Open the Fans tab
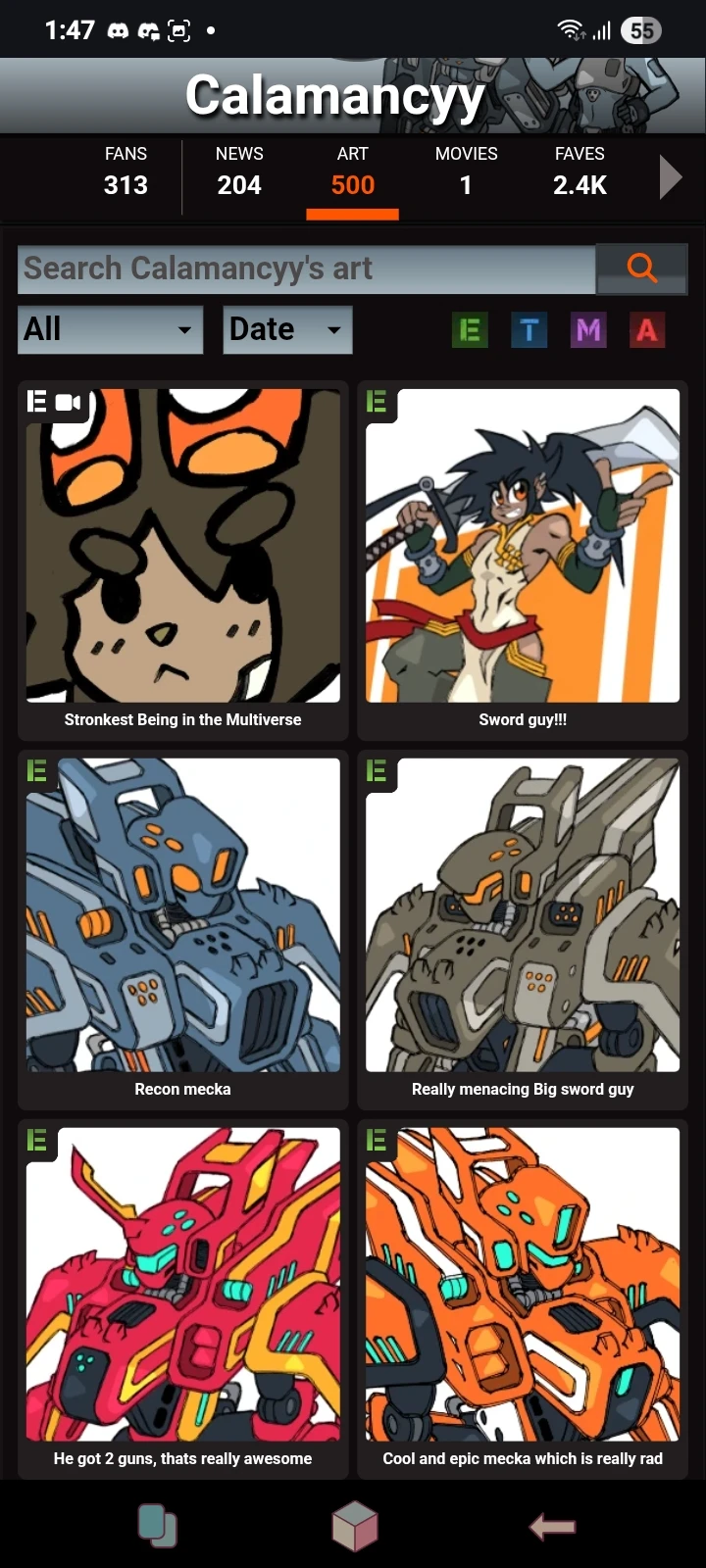The height and width of the screenshot is (1568, 706). [126, 172]
